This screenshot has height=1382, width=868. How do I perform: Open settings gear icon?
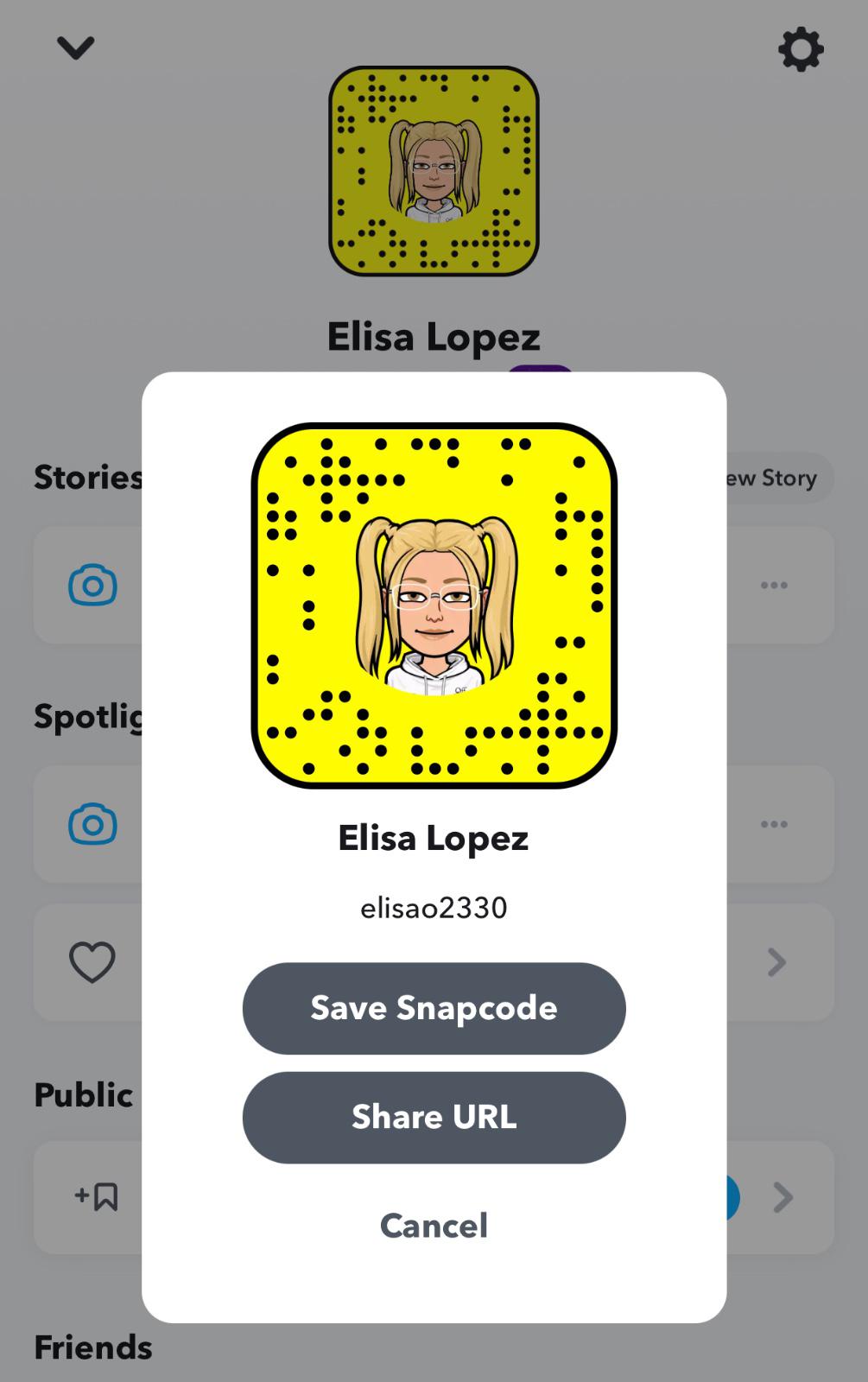pyautogui.click(x=801, y=49)
